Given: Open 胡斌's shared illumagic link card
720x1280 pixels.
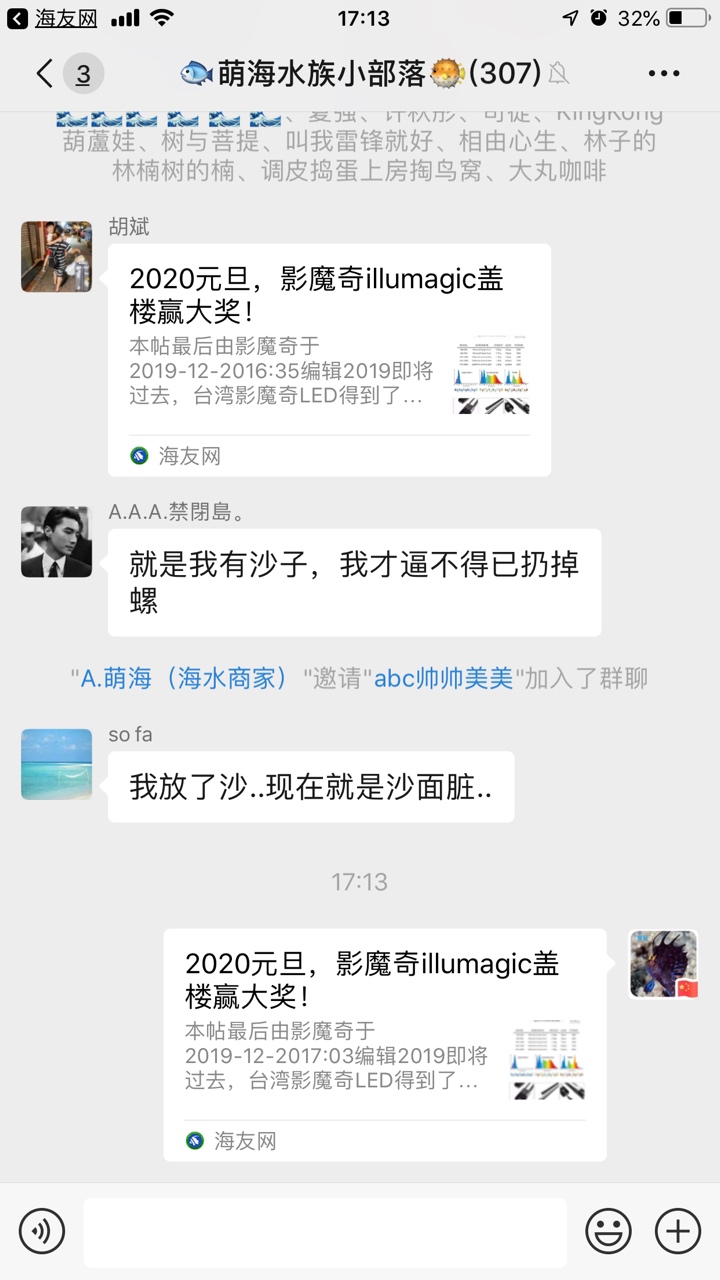Looking at the screenshot, I should pos(329,358).
